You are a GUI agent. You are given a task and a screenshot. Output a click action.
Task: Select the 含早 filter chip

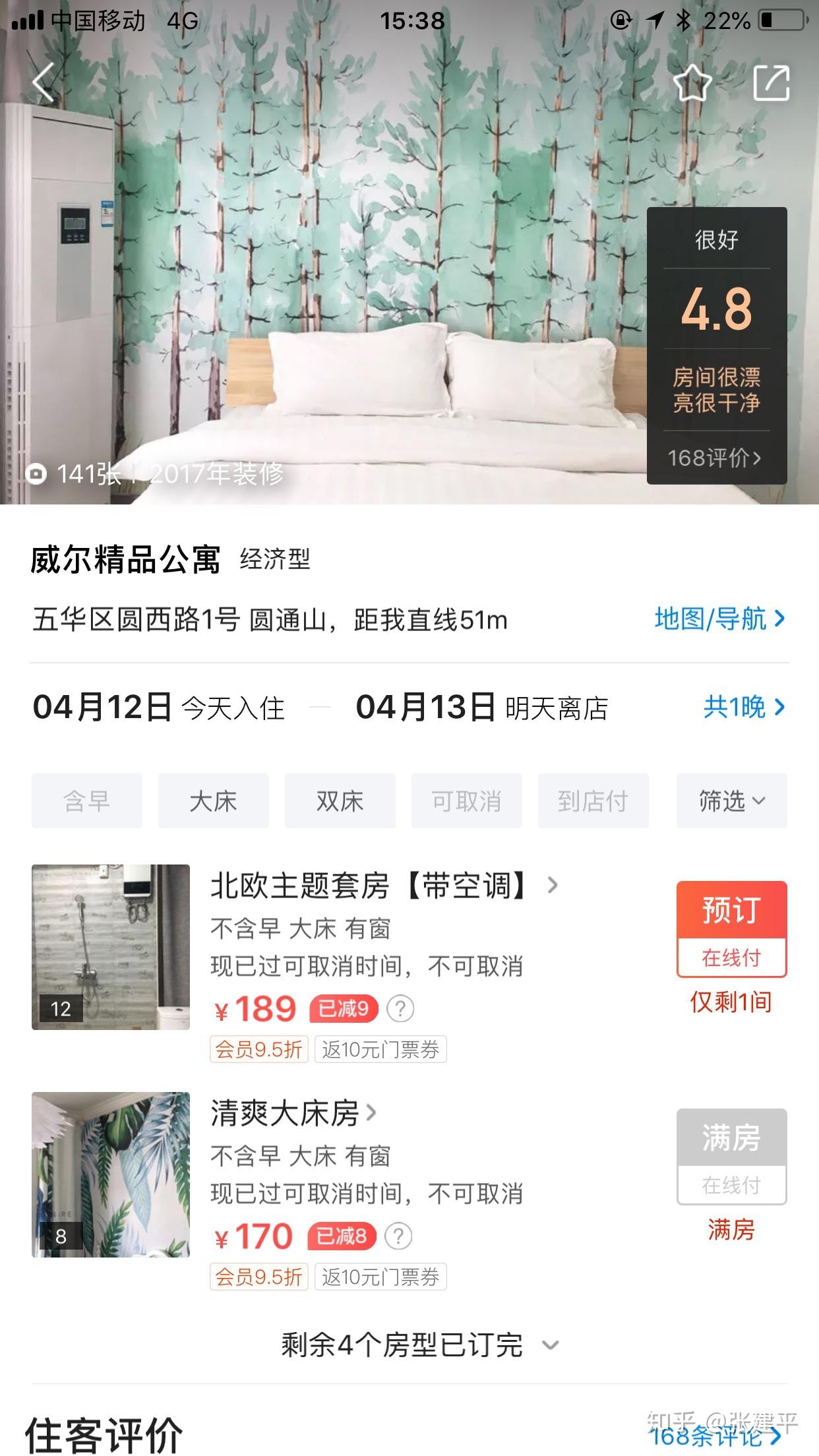click(x=86, y=801)
